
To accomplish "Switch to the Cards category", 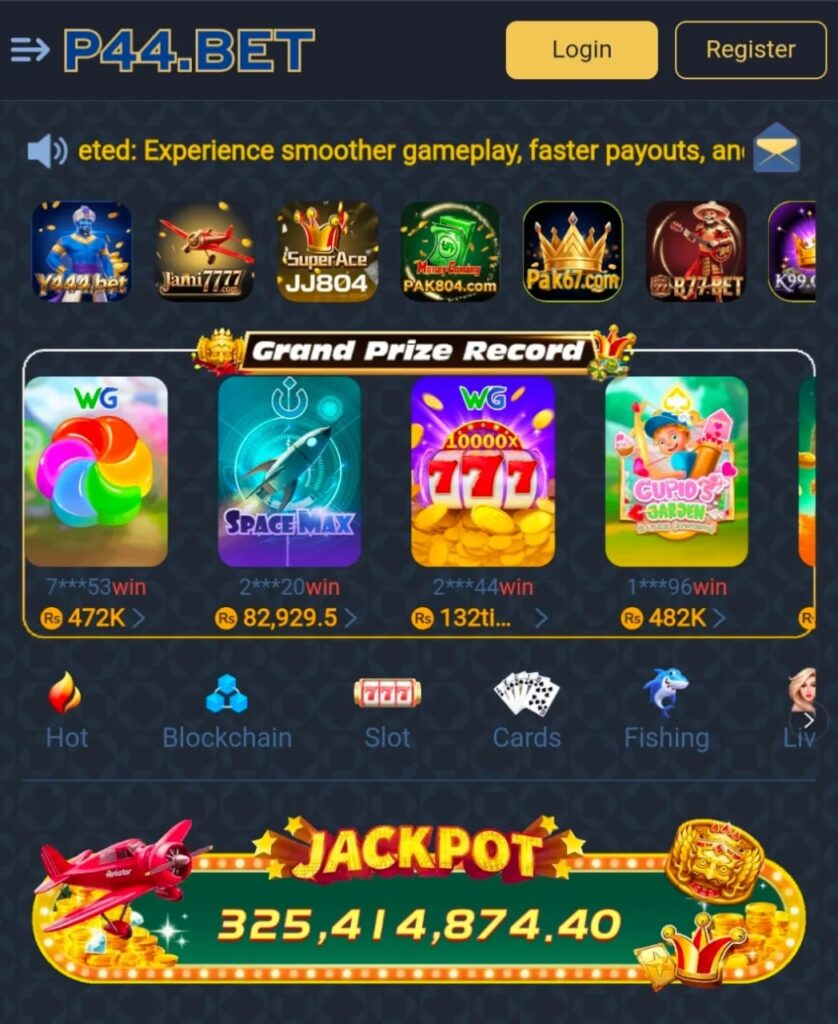I will coord(527,710).
